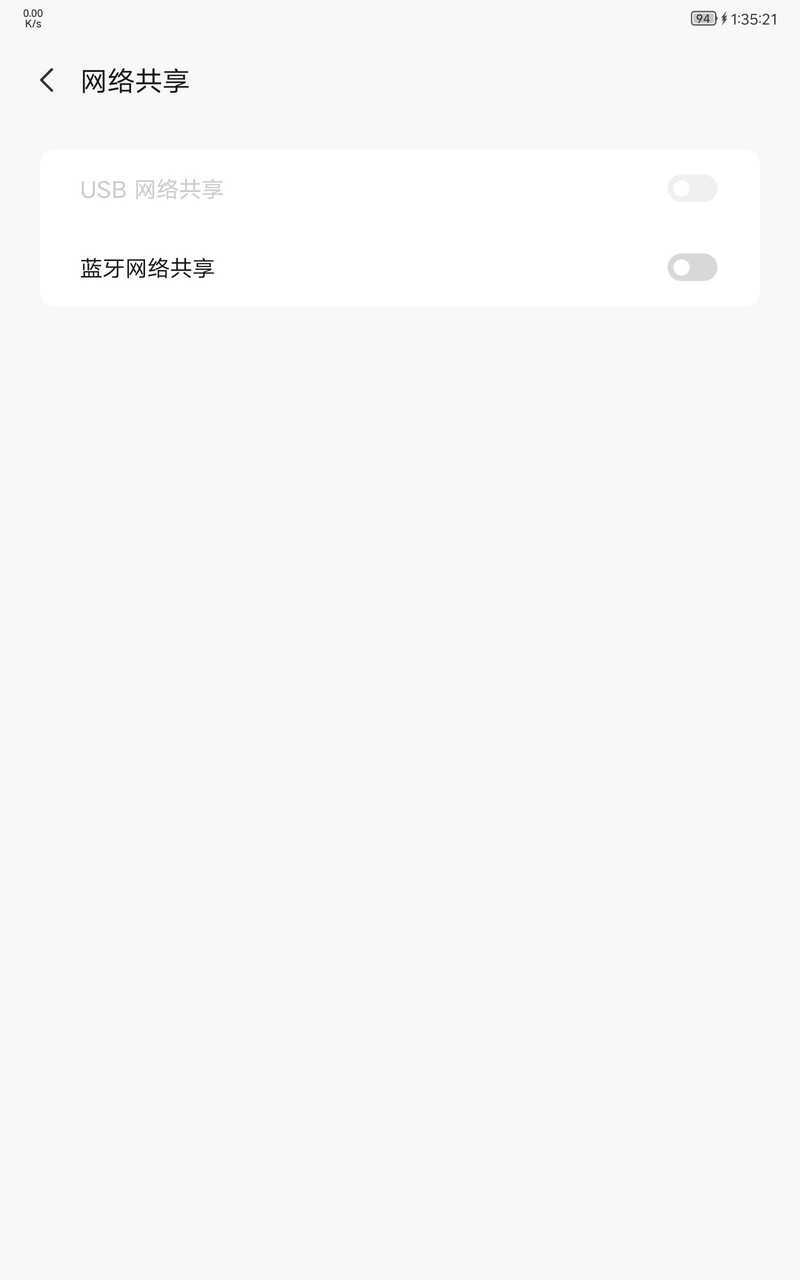The height and width of the screenshot is (1280, 800).
Task: Toggle the USB 网络共享 switch
Action: pyautogui.click(x=692, y=188)
